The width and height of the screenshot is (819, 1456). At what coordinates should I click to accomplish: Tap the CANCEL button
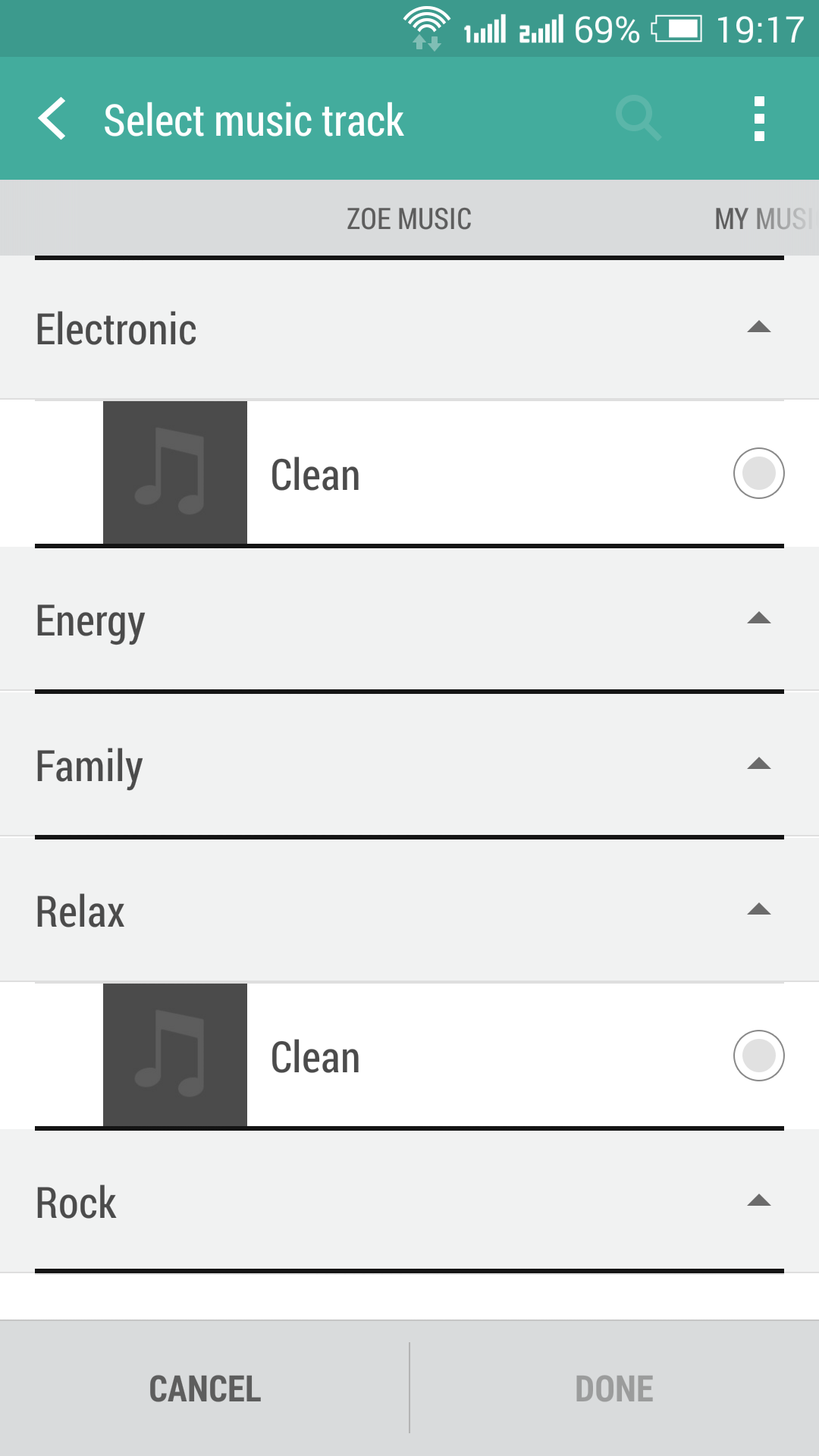tap(205, 1389)
